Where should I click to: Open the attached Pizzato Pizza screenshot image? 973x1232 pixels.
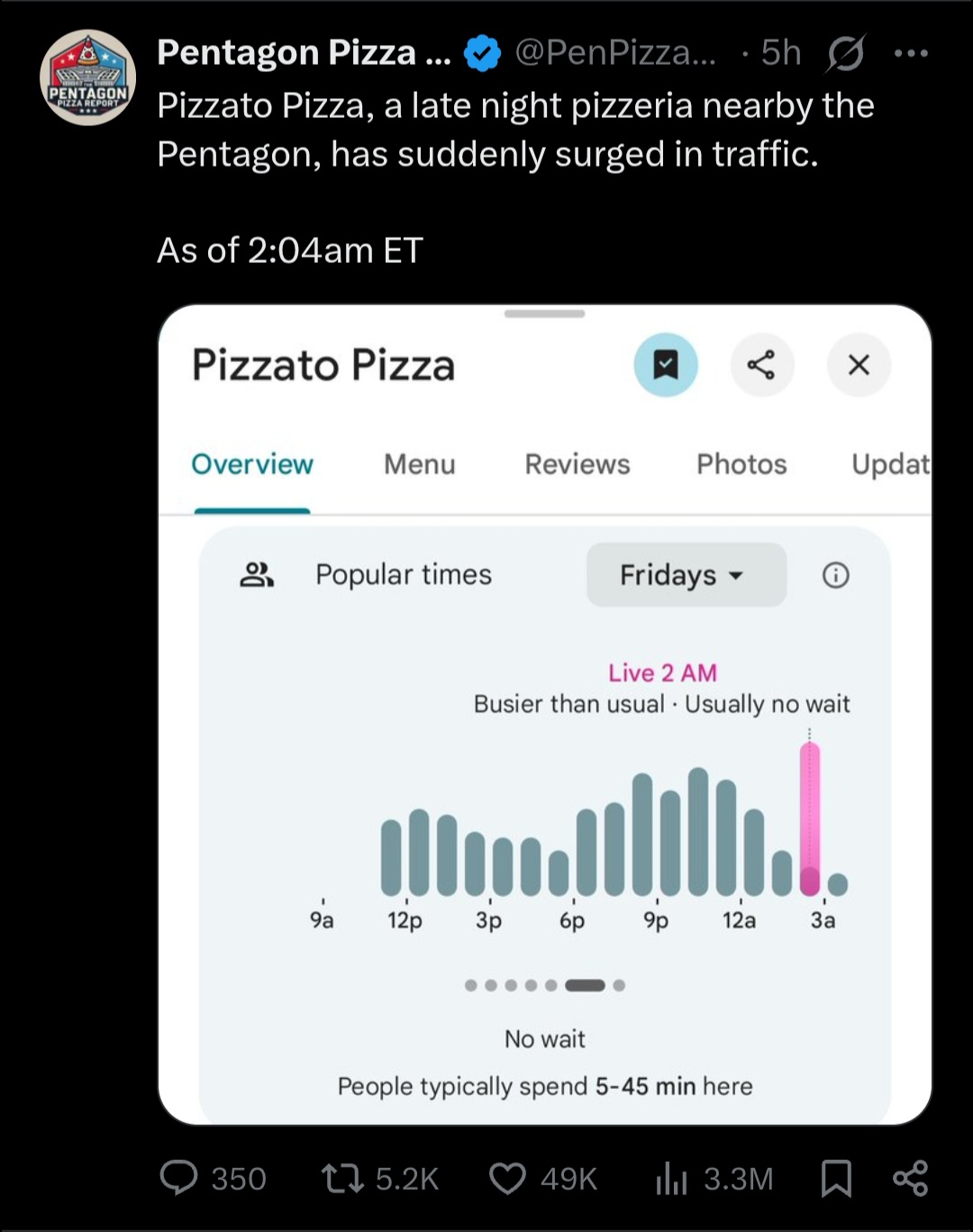pyautogui.click(x=544, y=714)
